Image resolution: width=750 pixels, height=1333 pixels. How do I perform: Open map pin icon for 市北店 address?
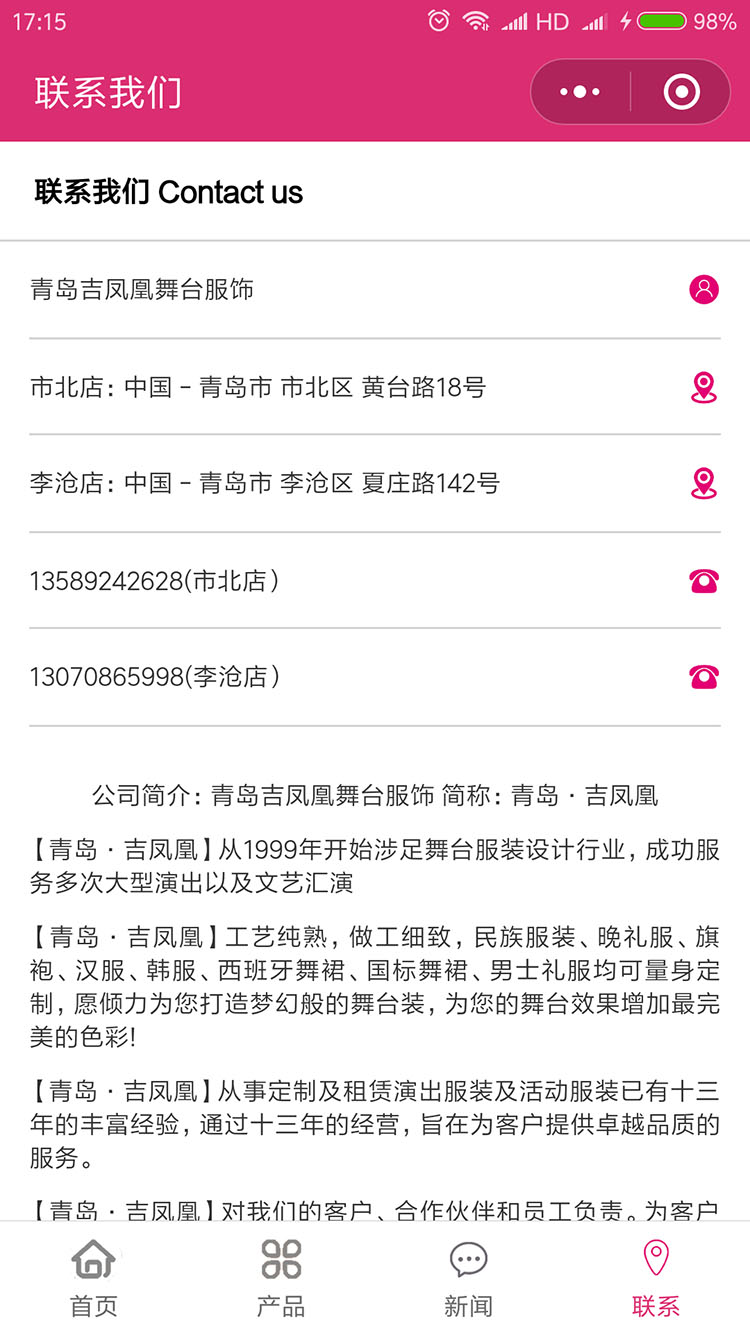[x=703, y=386]
